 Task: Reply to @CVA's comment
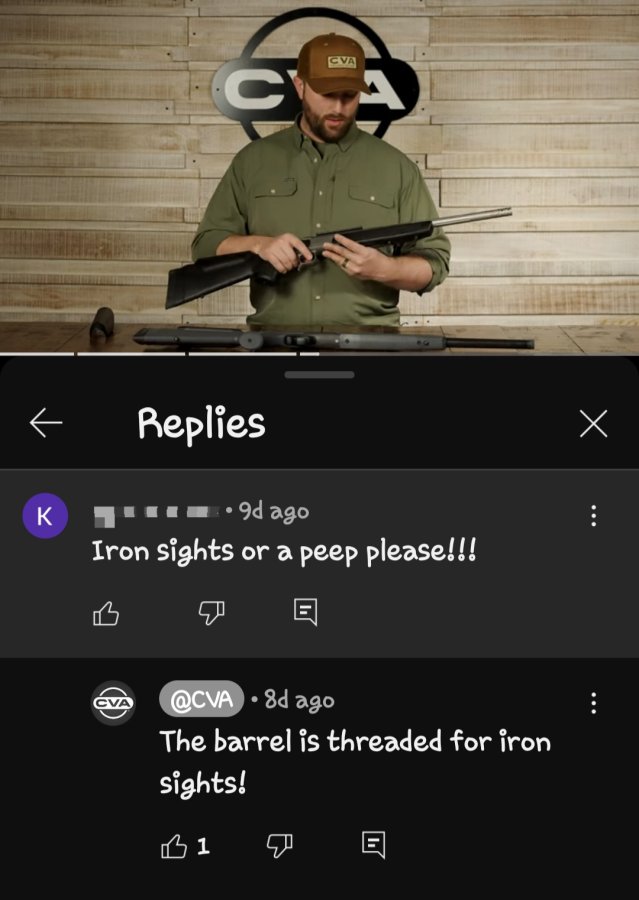pyautogui.click(x=373, y=847)
